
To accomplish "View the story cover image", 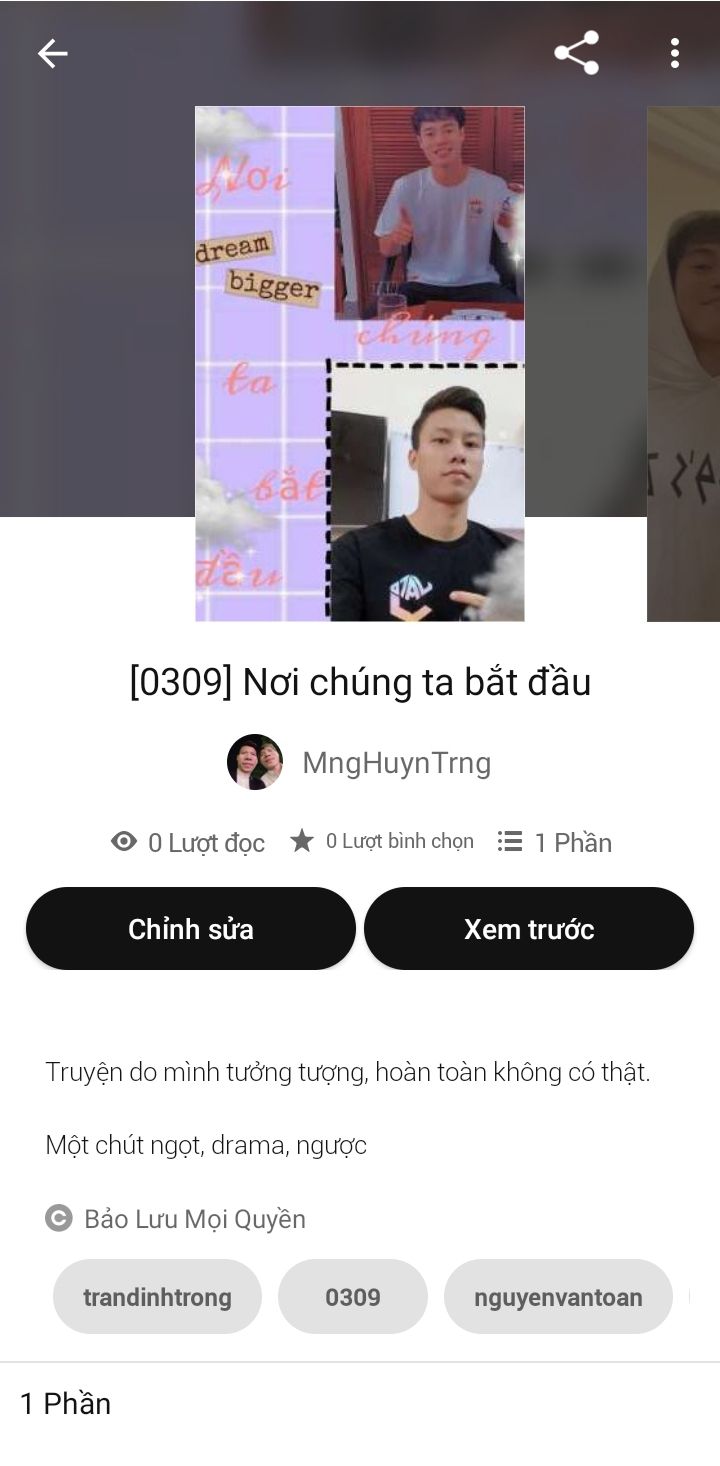I will [x=360, y=364].
